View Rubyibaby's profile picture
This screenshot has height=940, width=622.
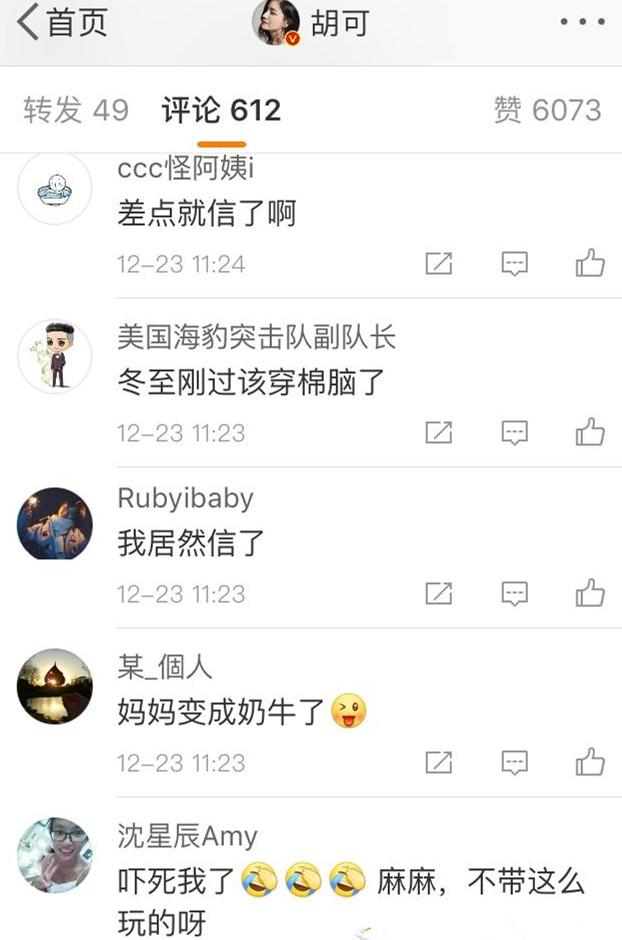tap(54, 524)
